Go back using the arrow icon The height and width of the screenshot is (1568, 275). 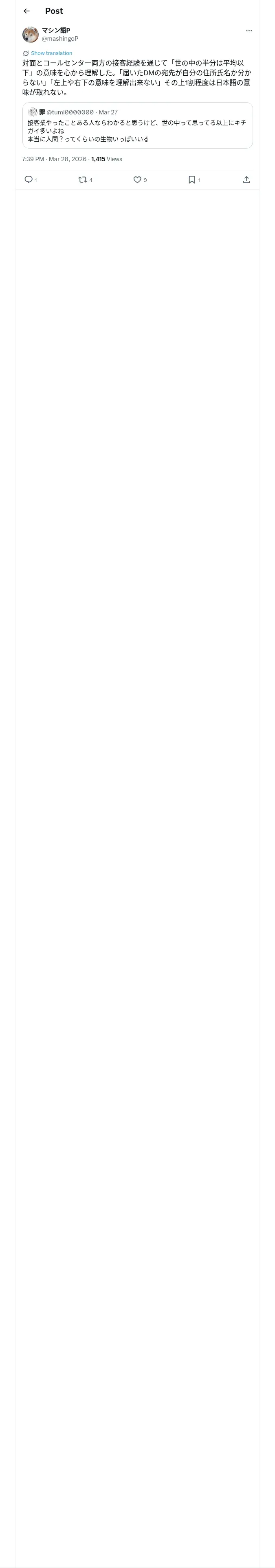[x=26, y=11]
